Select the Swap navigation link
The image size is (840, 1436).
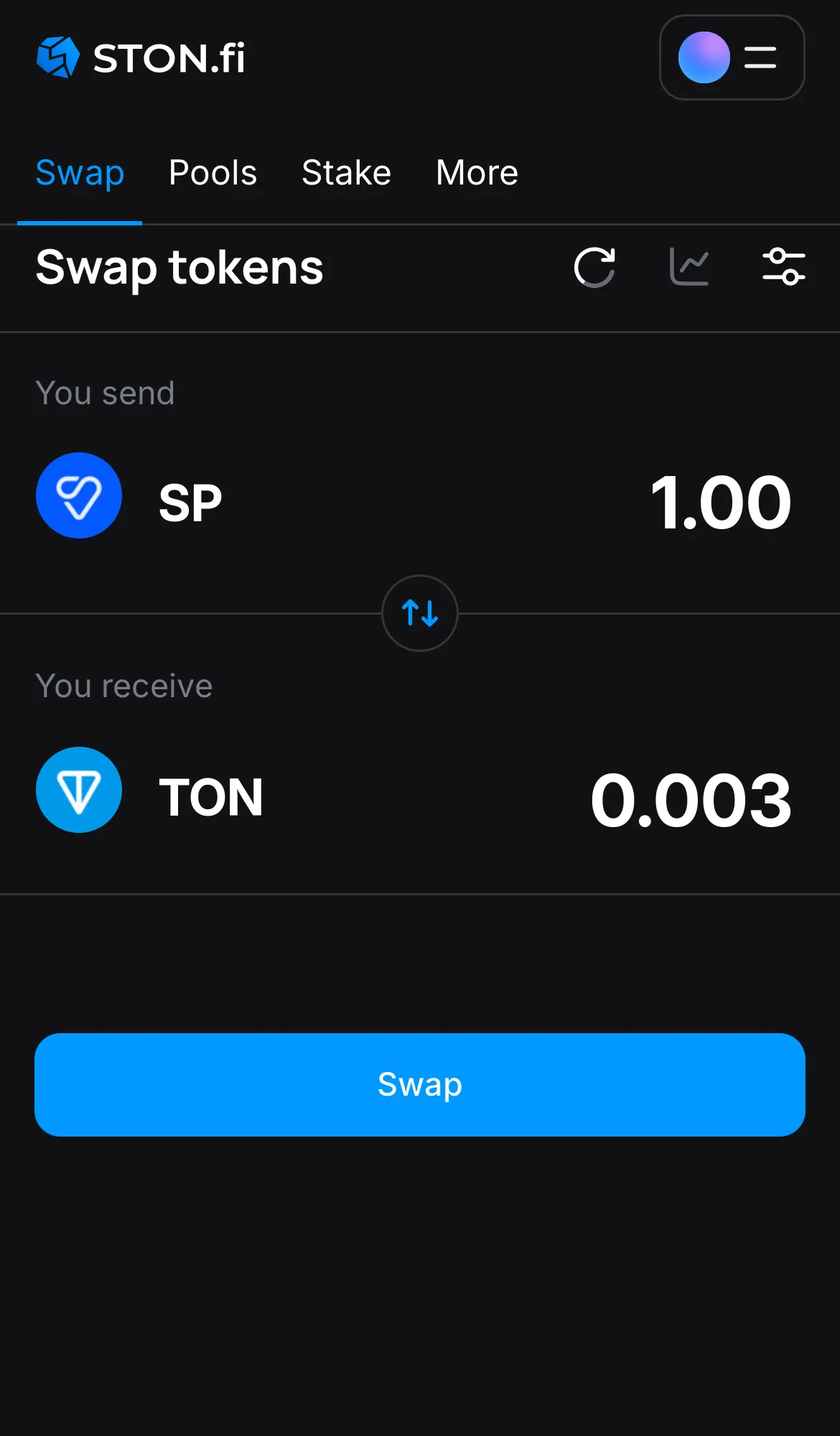80,172
